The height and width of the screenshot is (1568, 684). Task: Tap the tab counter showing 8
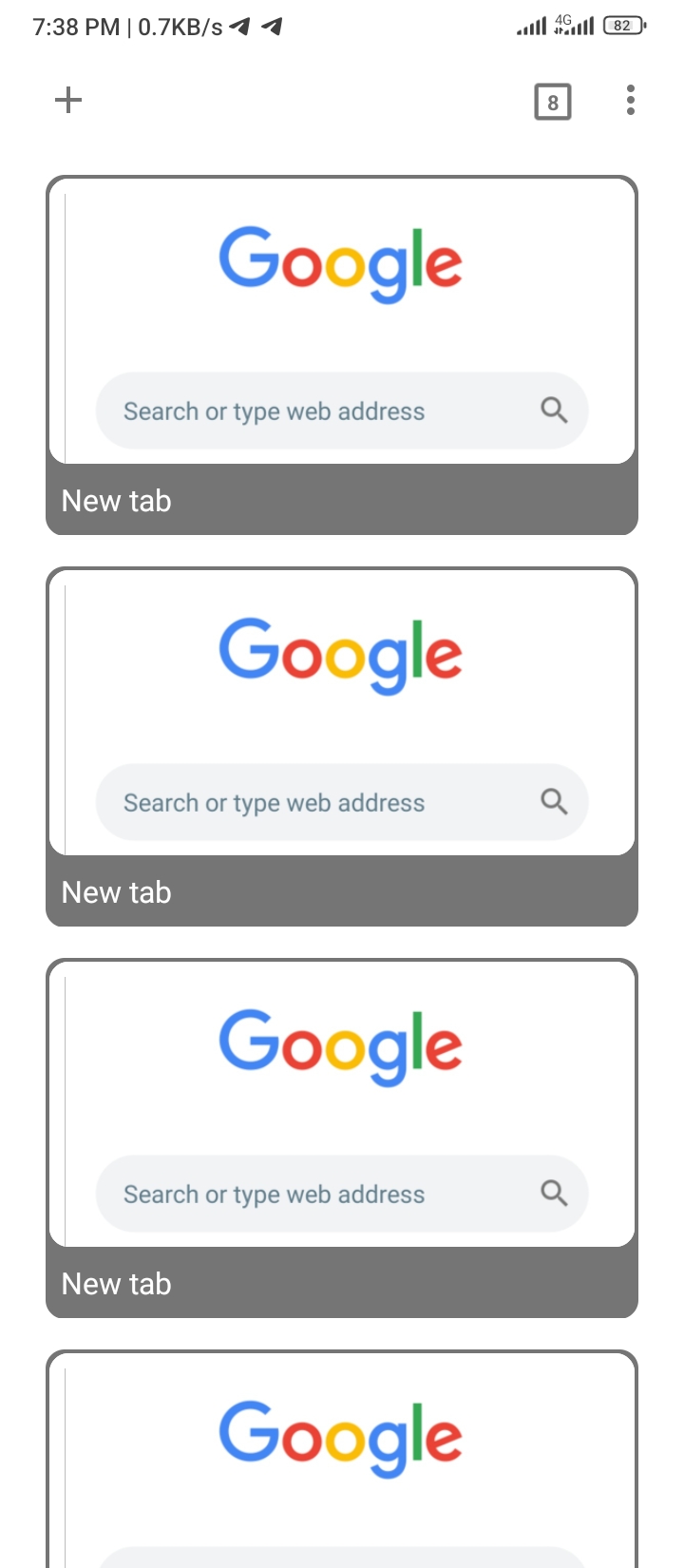click(553, 102)
